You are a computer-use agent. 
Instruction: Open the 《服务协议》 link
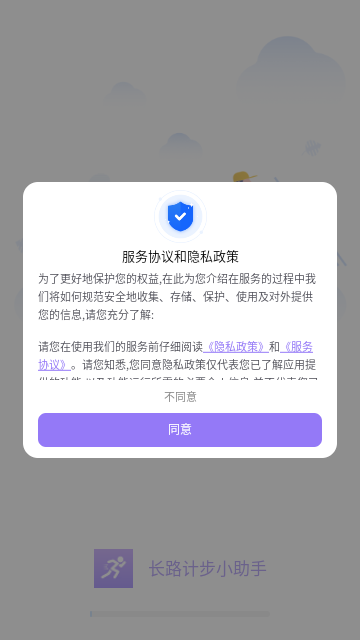[x=297, y=347]
